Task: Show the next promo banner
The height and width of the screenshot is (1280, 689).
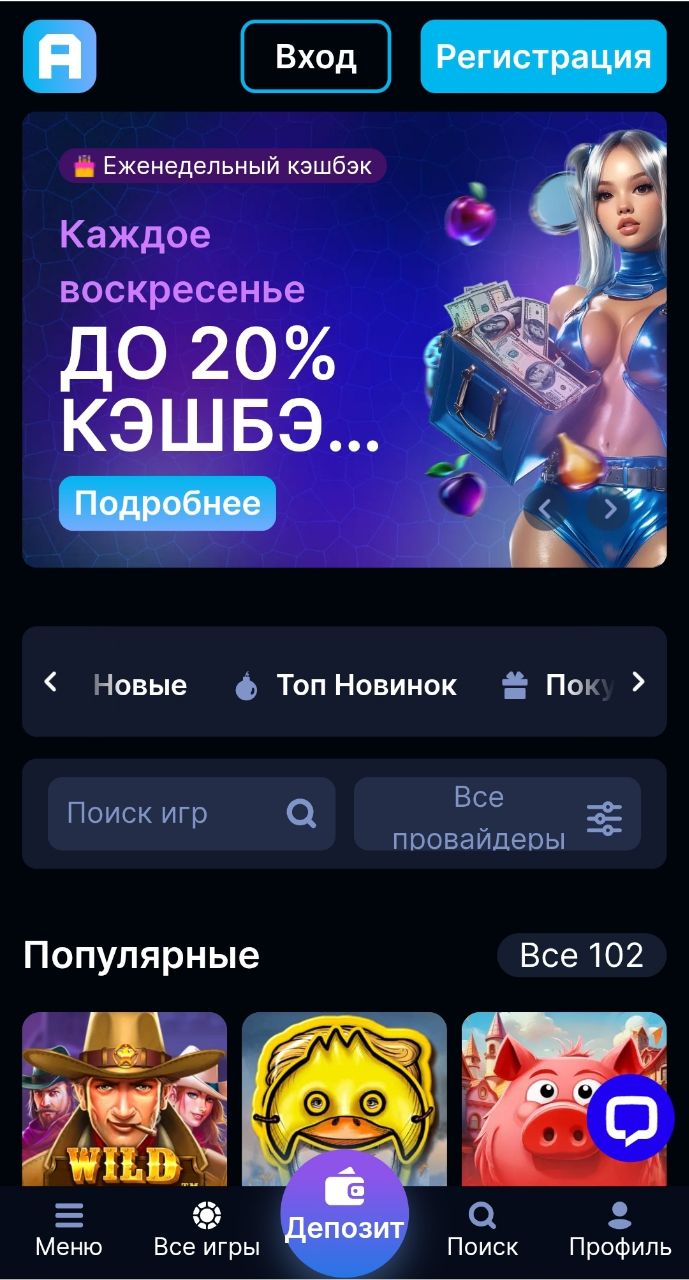Action: (608, 510)
